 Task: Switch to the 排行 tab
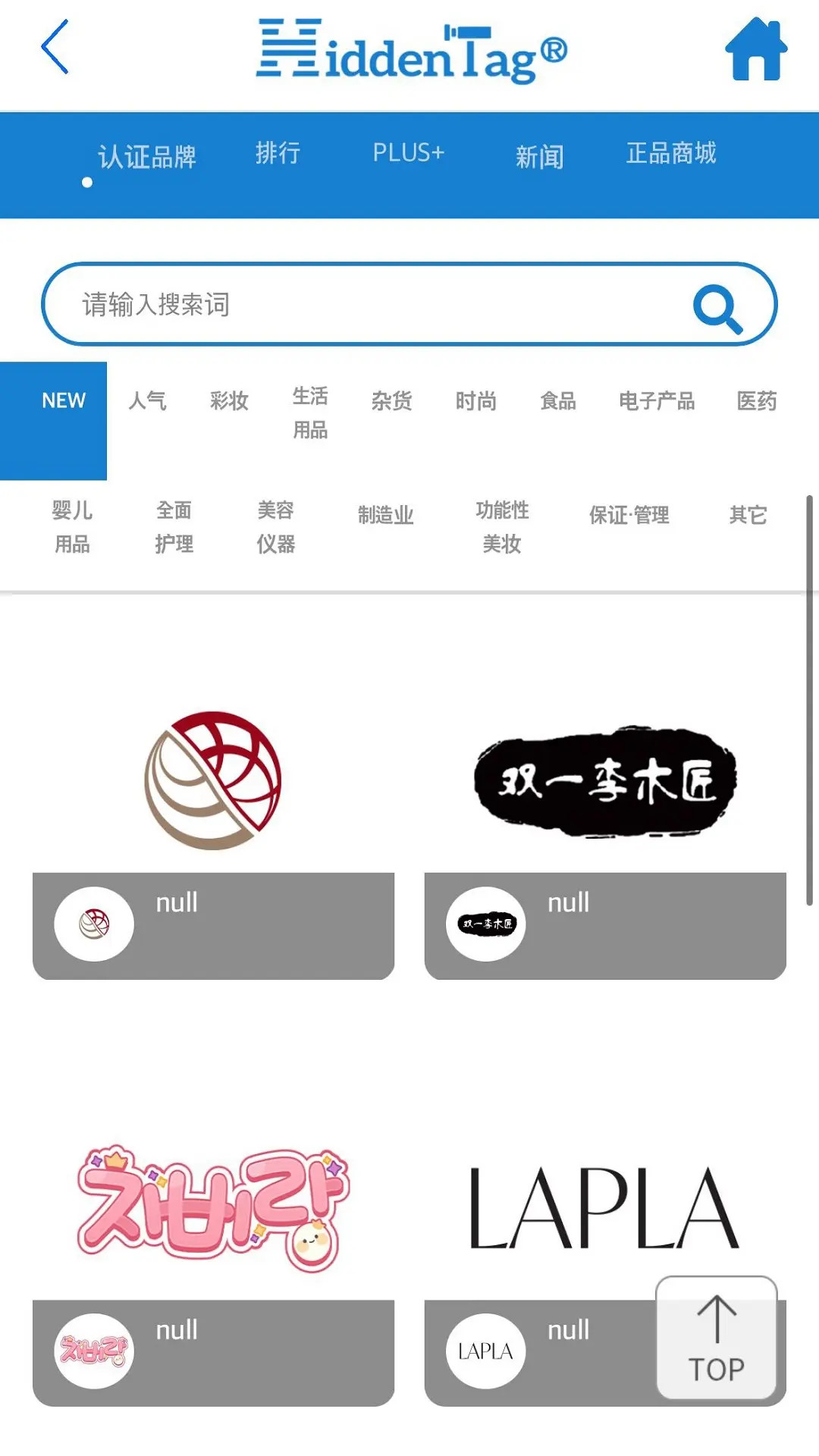pyautogui.click(x=278, y=153)
